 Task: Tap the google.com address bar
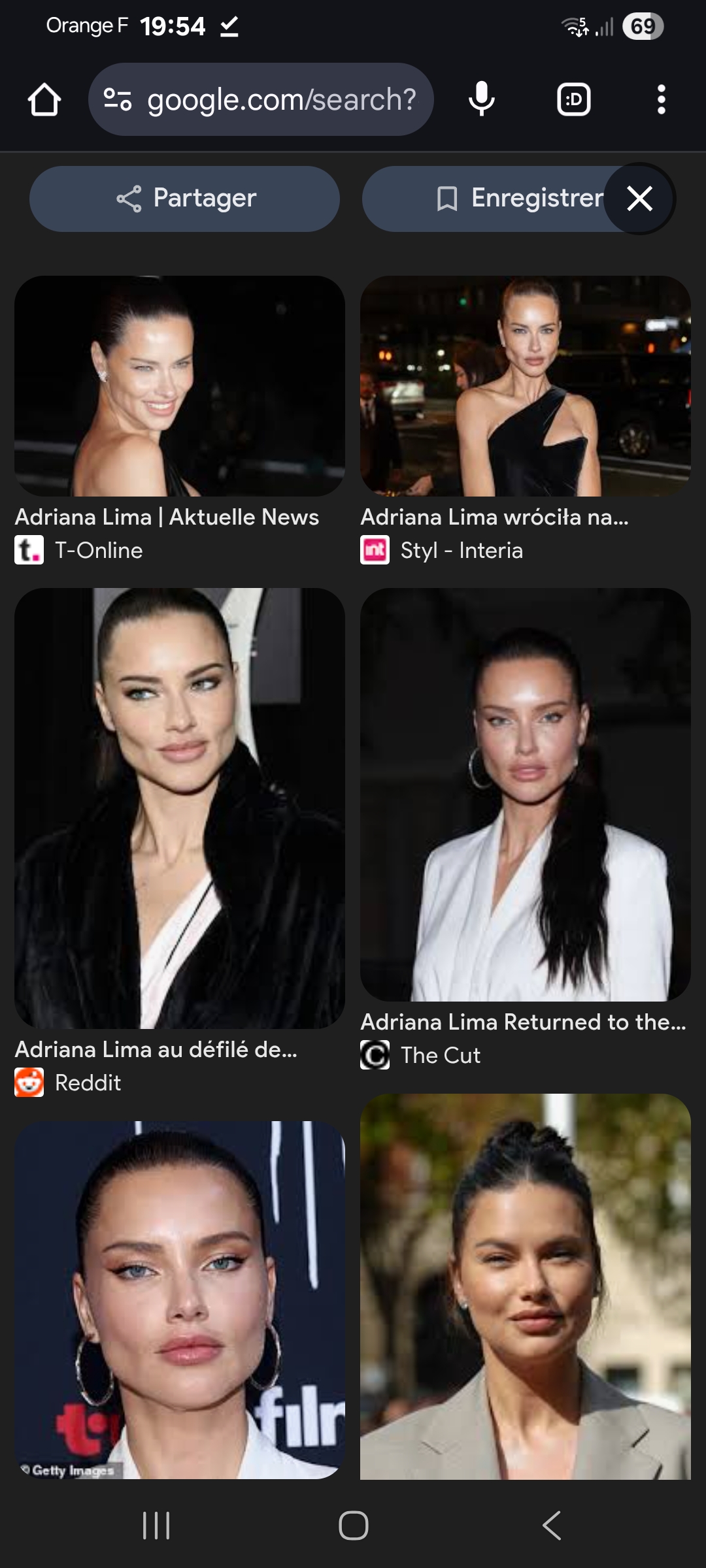click(261, 99)
